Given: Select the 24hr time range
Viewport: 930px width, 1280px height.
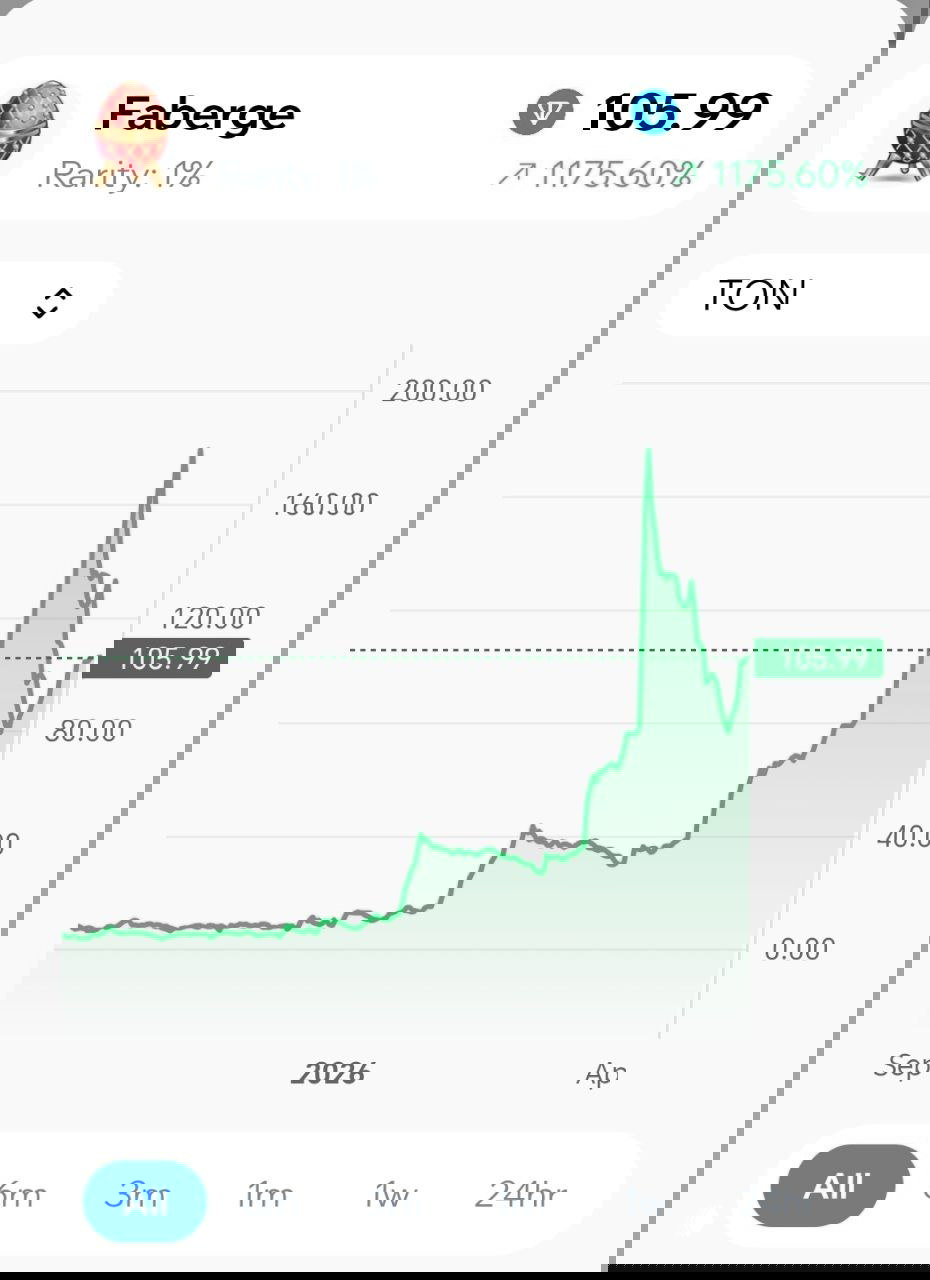Looking at the screenshot, I should (521, 1195).
